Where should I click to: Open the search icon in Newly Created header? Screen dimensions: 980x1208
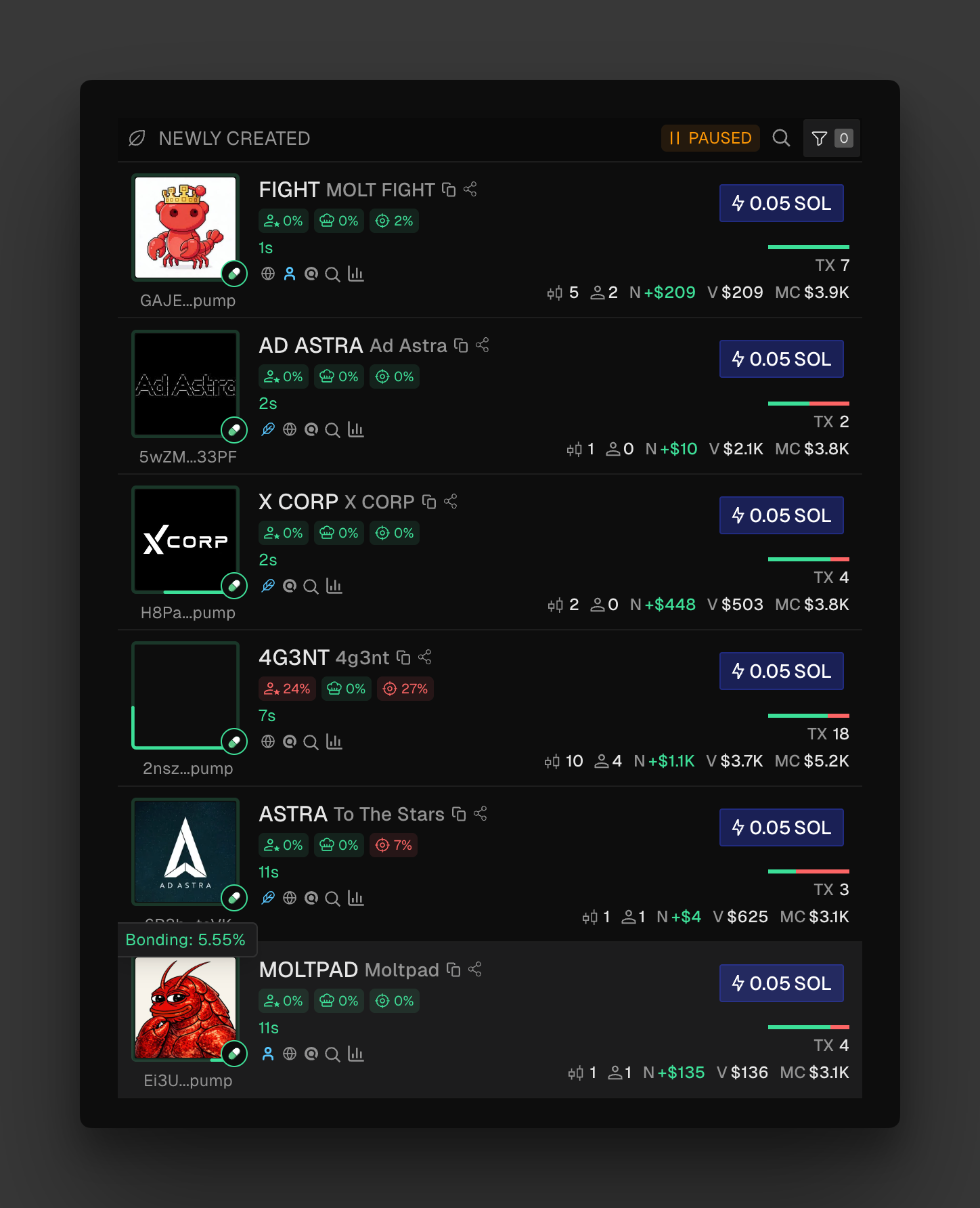781,138
